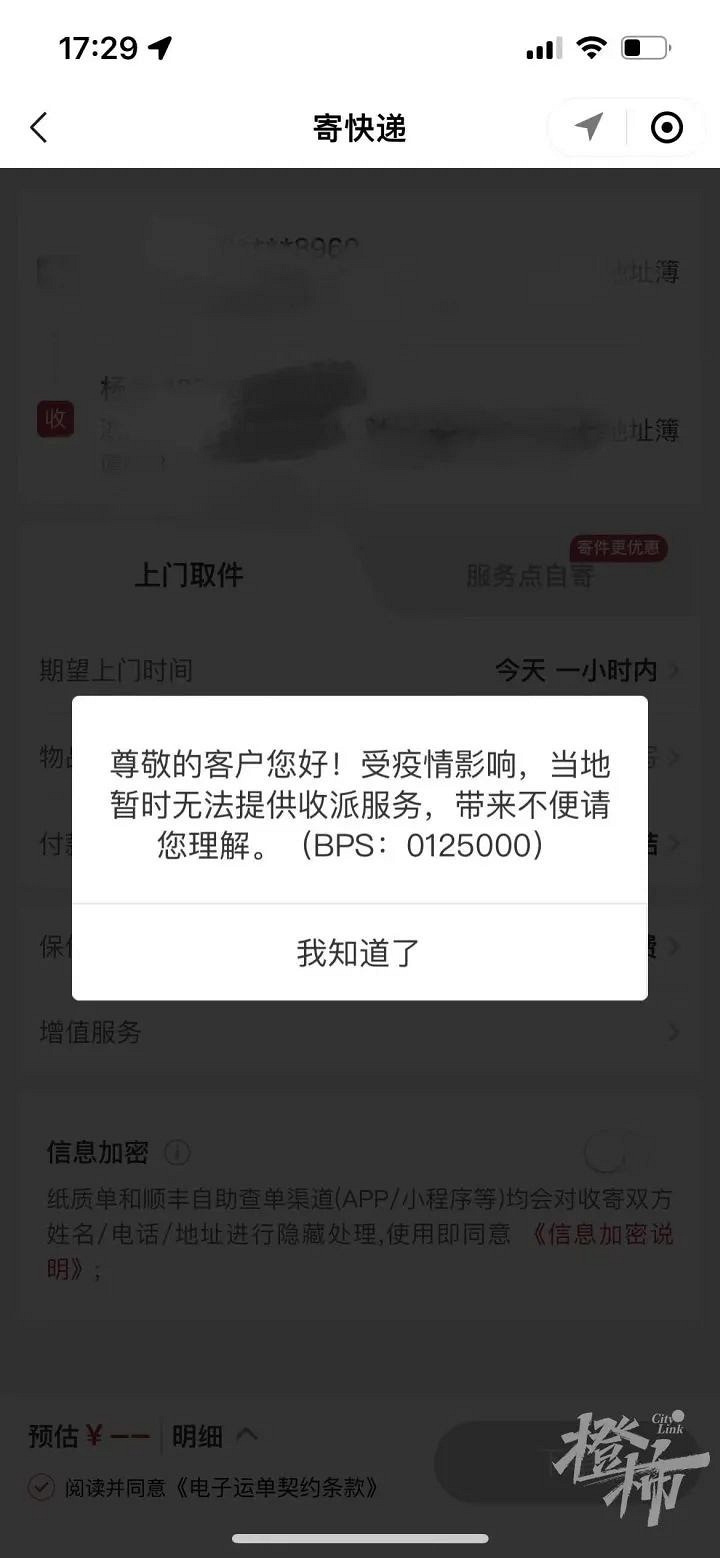Switch to 上门取件 tab
Viewport: 720px width, 1558px height.
(x=189, y=575)
